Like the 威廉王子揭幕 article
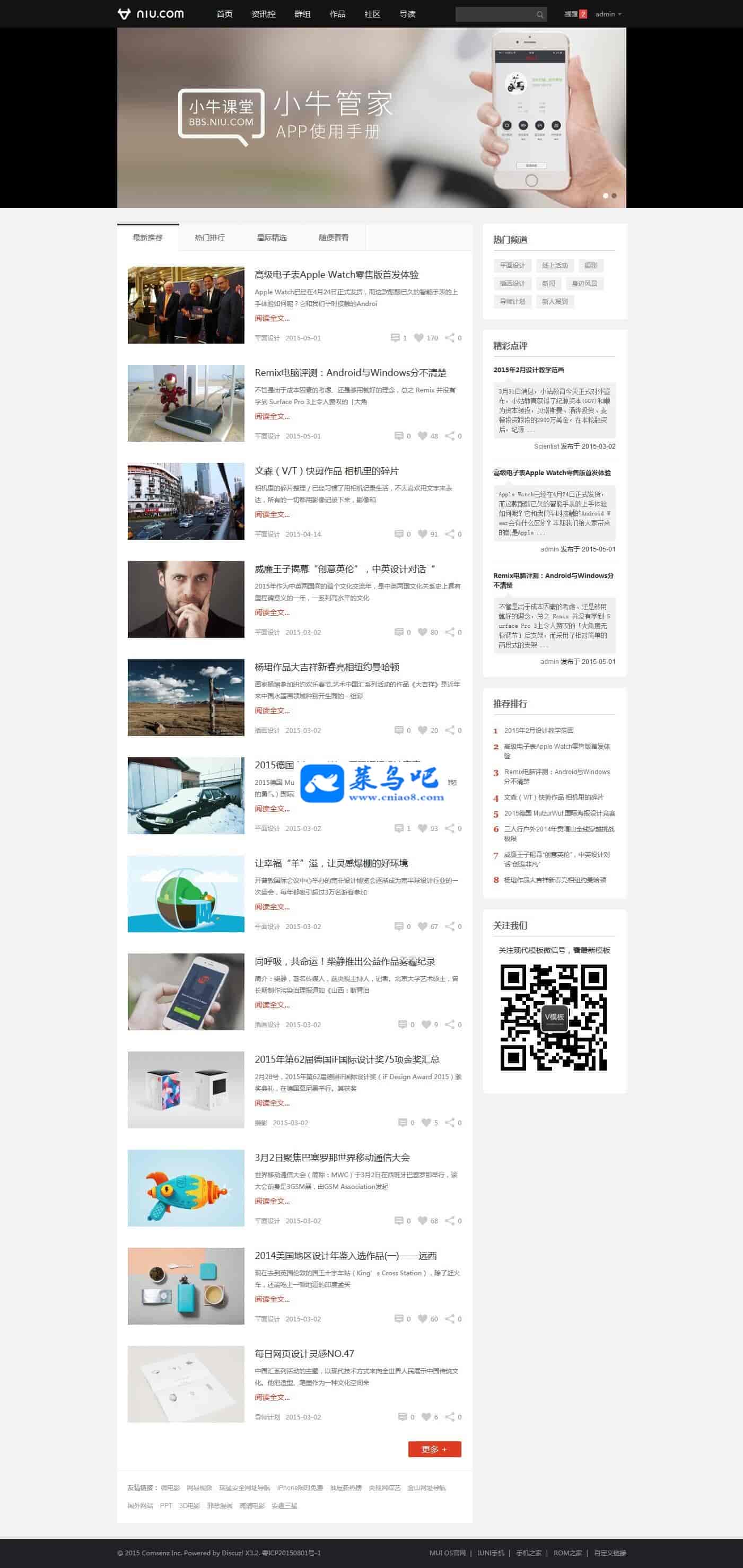 coord(423,632)
